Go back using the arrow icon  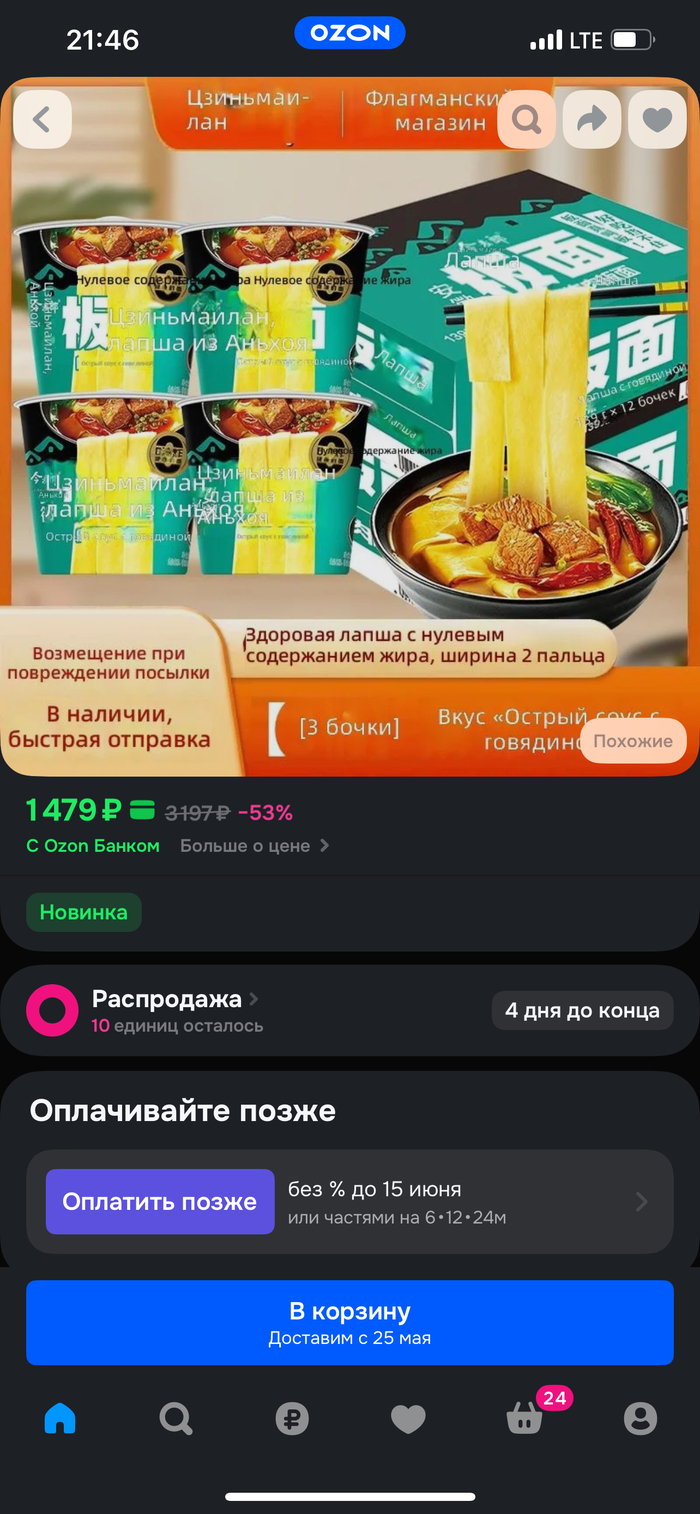click(x=42, y=120)
